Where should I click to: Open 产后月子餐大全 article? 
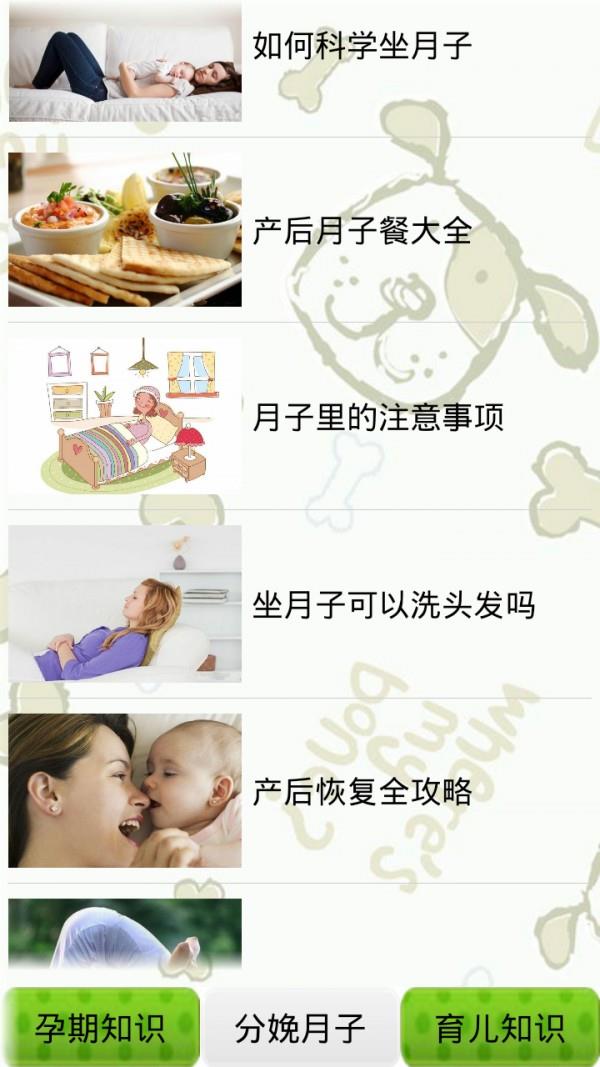point(361,232)
